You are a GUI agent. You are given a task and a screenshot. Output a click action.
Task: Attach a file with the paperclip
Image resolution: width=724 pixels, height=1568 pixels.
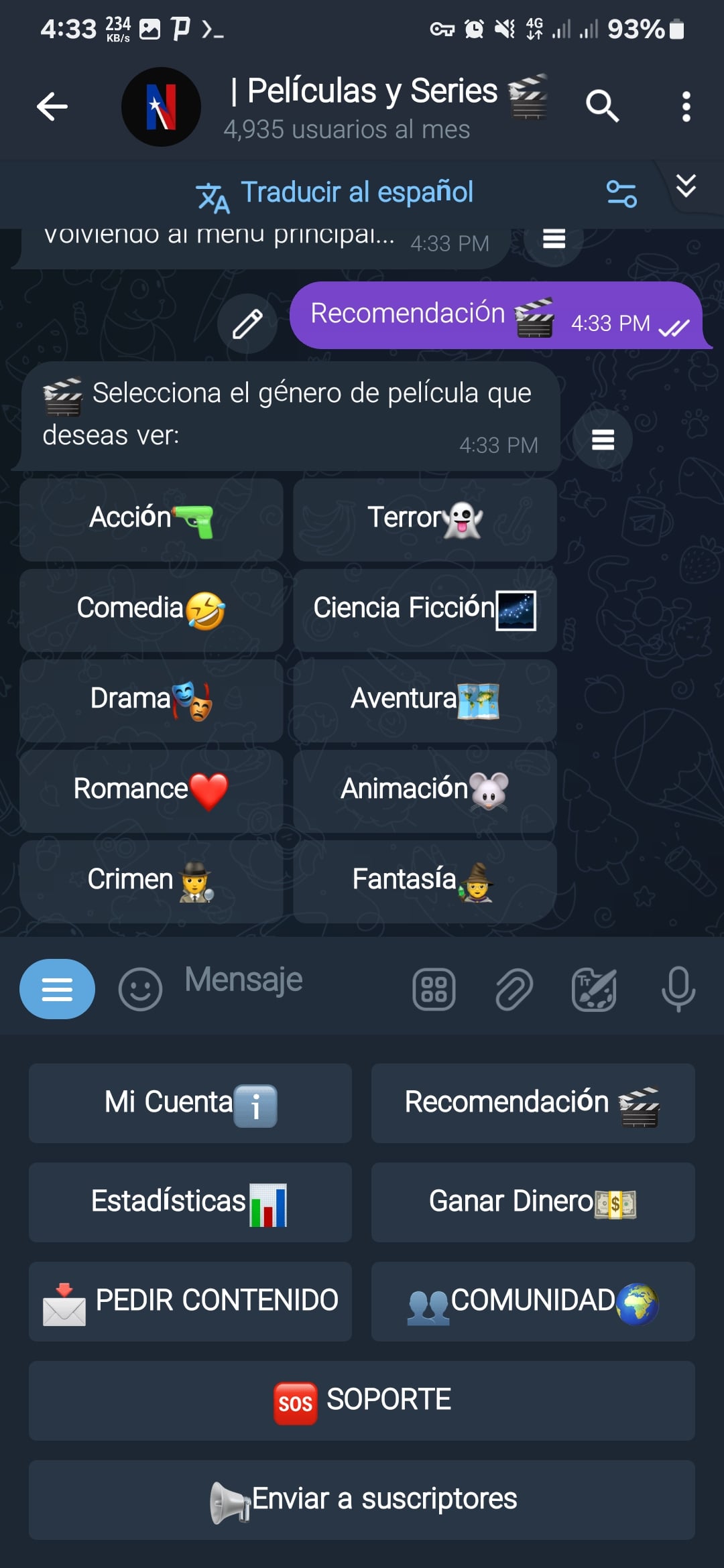(x=514, y=988)
